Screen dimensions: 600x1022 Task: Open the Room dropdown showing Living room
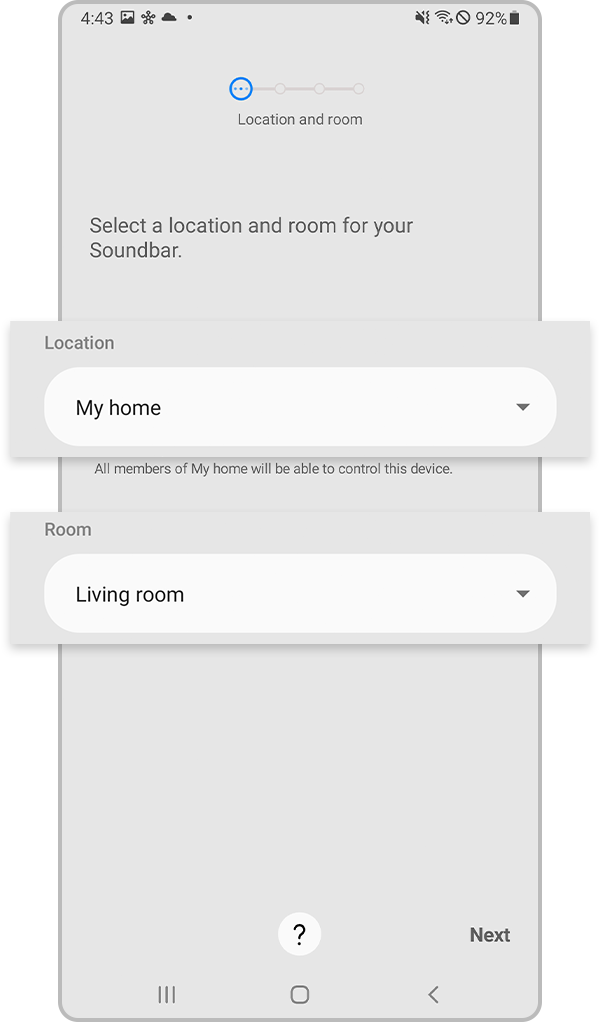coord(300,594)
